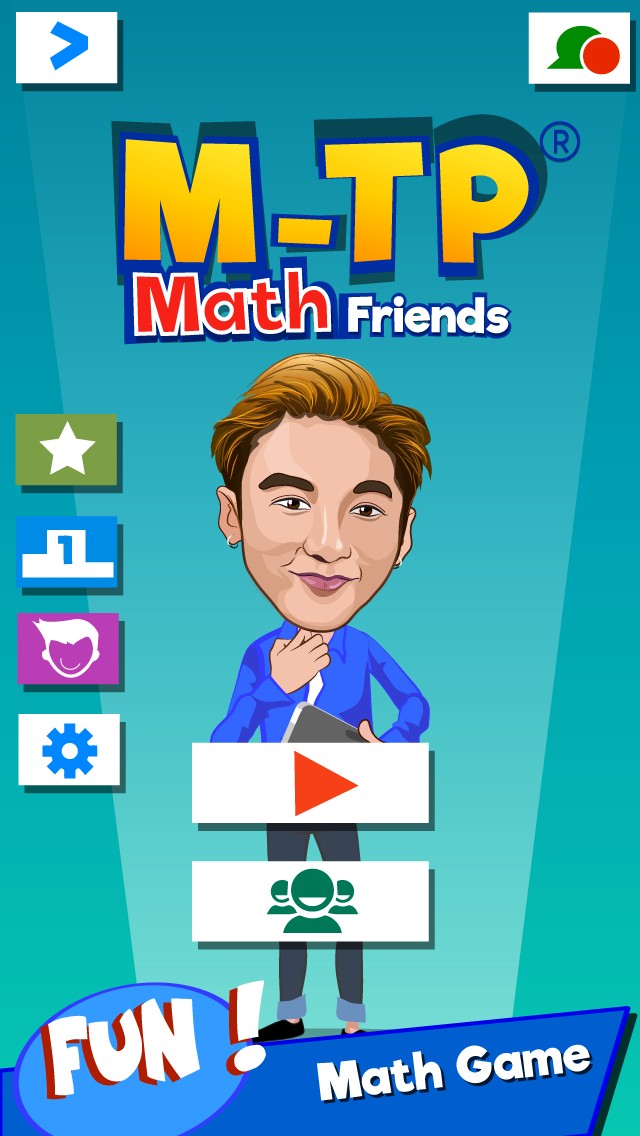Open the character face selection
This screenshot has width=640, height=1136.
point(68,648)
